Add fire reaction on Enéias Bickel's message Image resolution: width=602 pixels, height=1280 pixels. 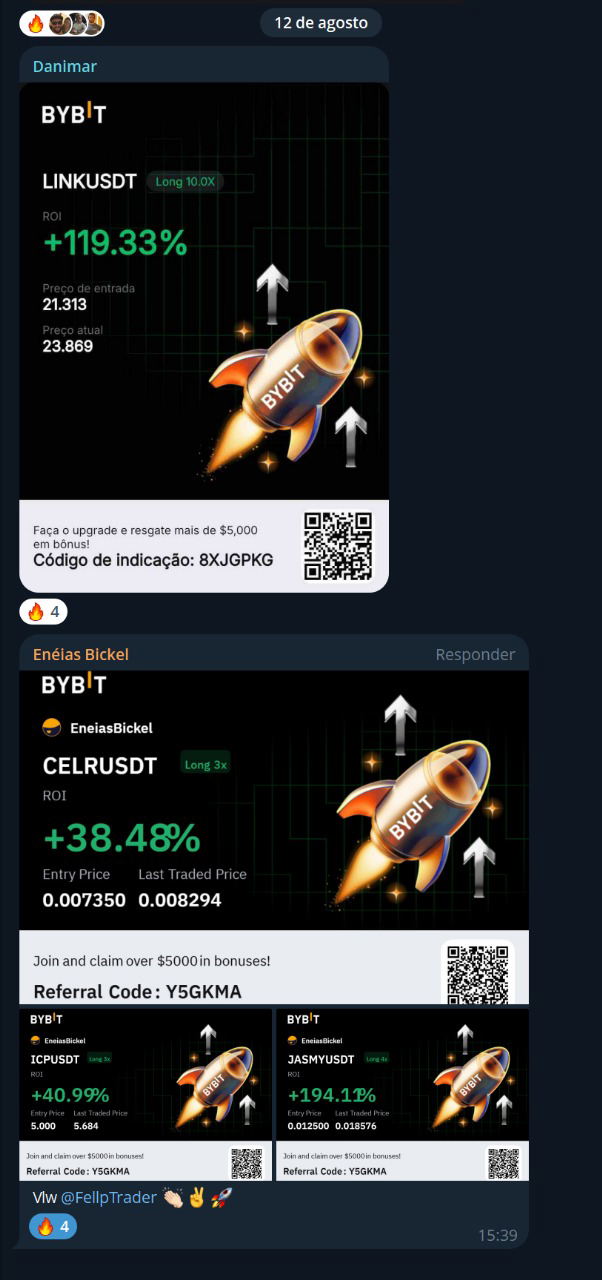click(52, 1226)
